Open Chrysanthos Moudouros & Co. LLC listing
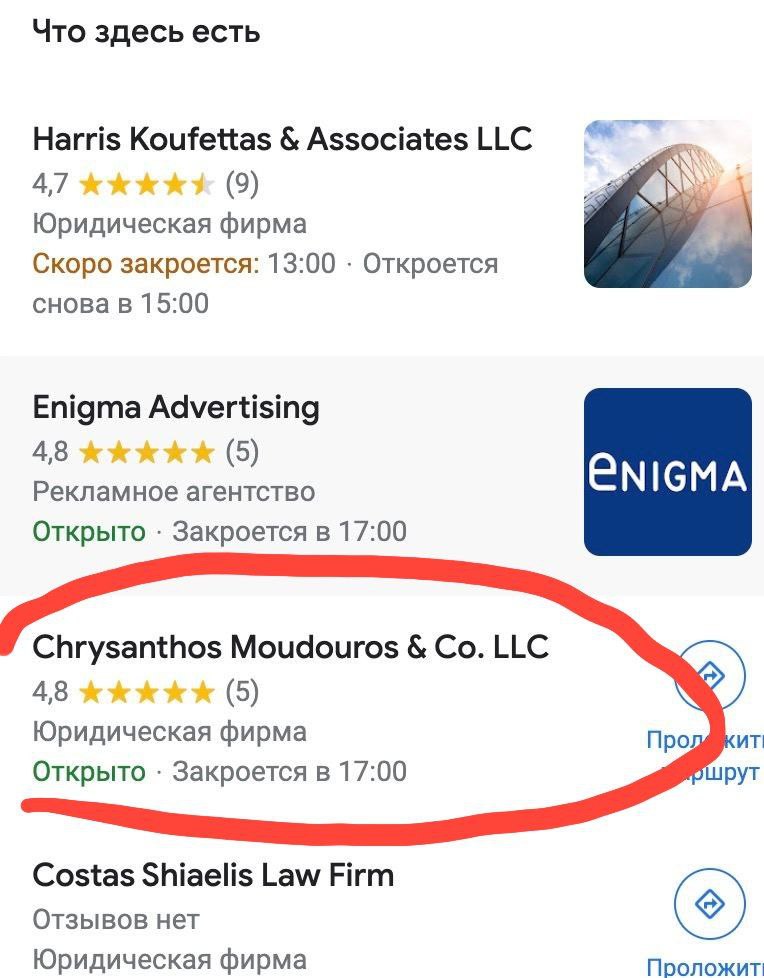764x978 pixels. 290,647
